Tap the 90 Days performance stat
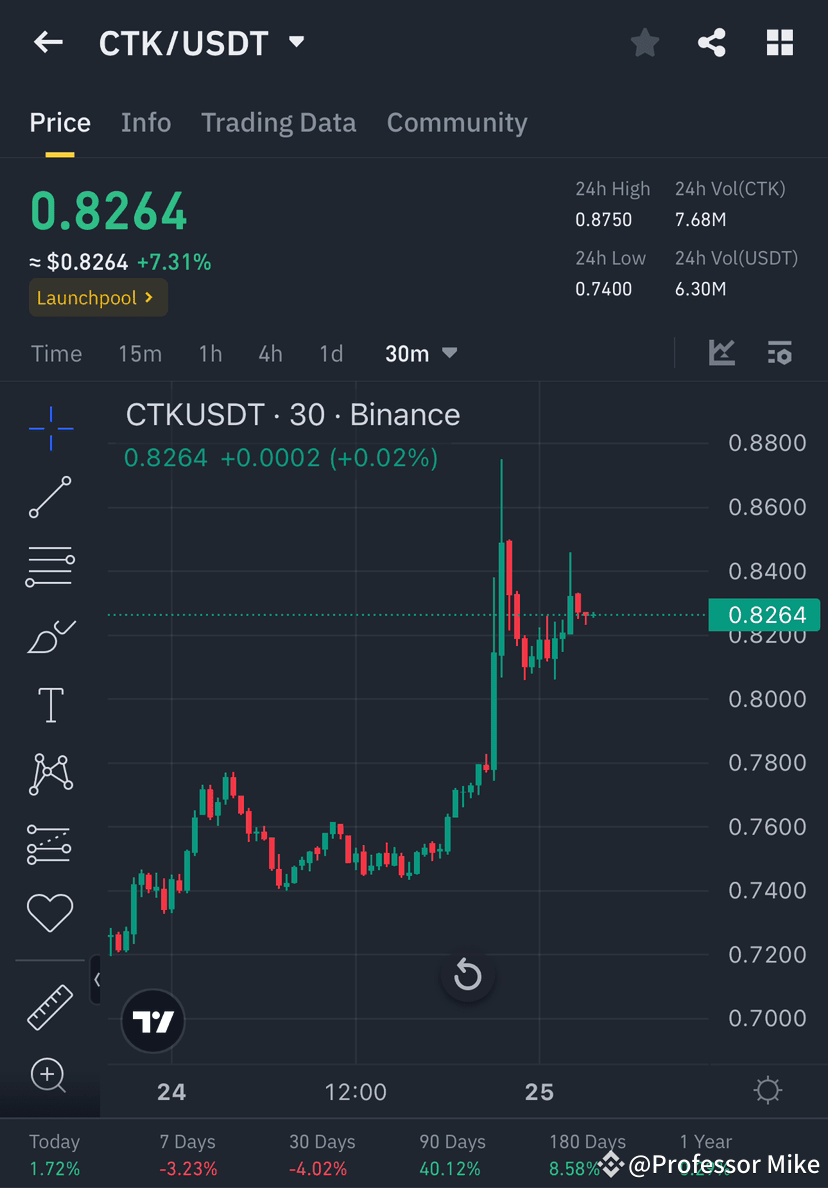 click(x=452, y=1152)
